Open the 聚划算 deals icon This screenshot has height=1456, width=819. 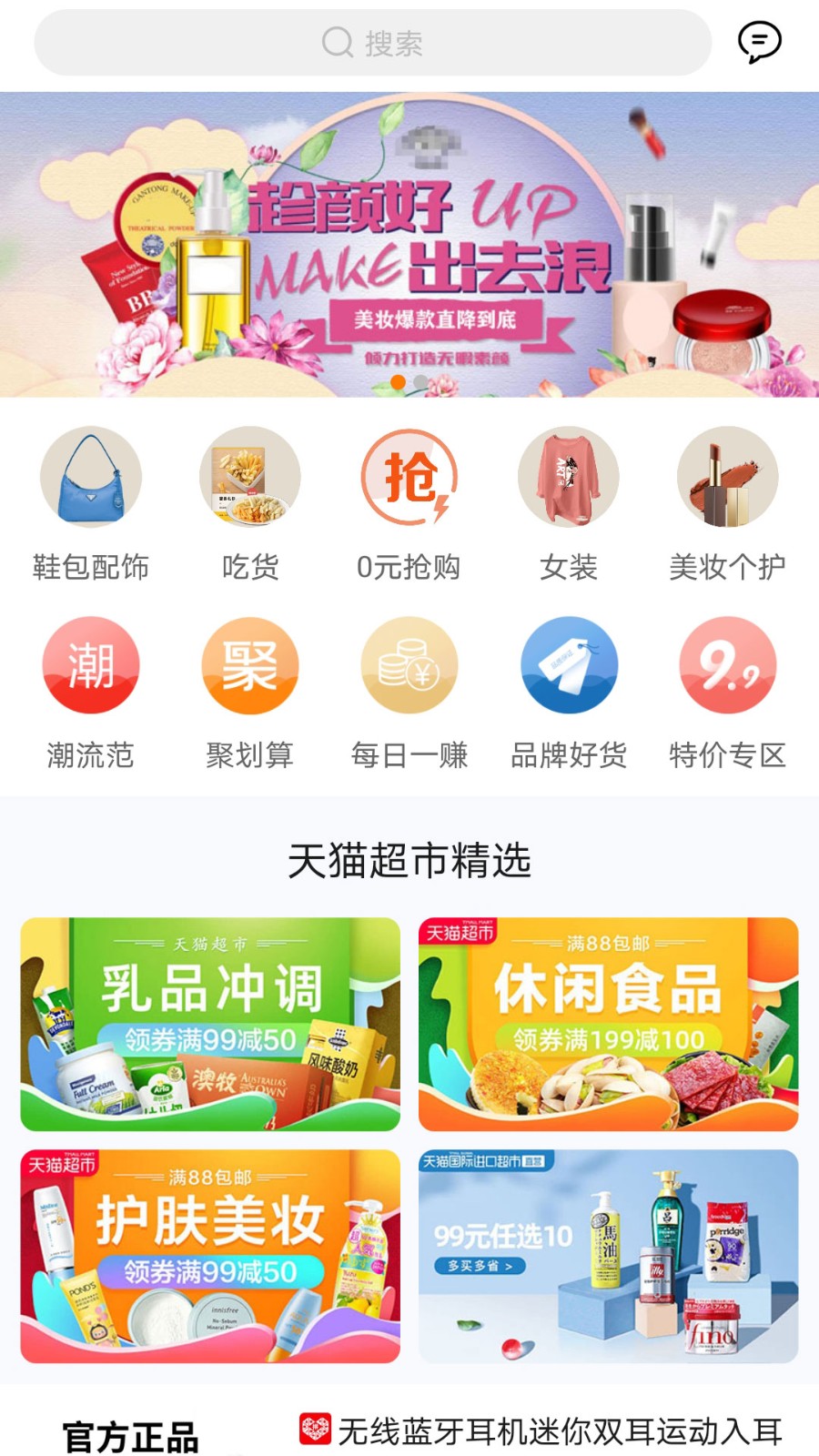pos(249,664)
